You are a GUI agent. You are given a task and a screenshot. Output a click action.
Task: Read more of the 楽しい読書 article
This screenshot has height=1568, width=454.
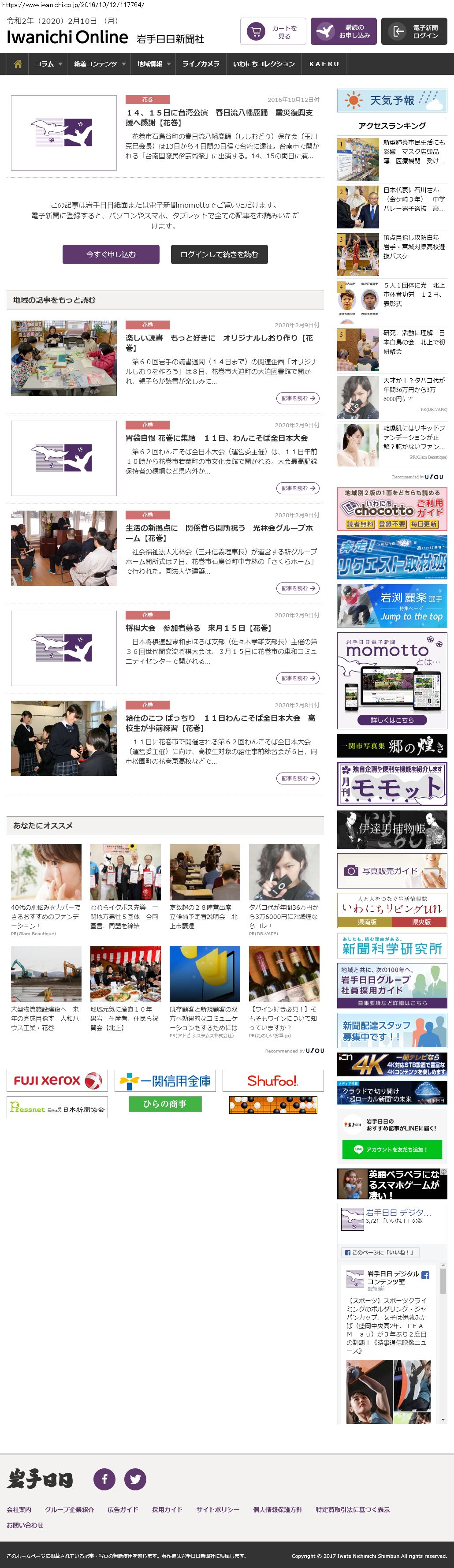(298, 398)
